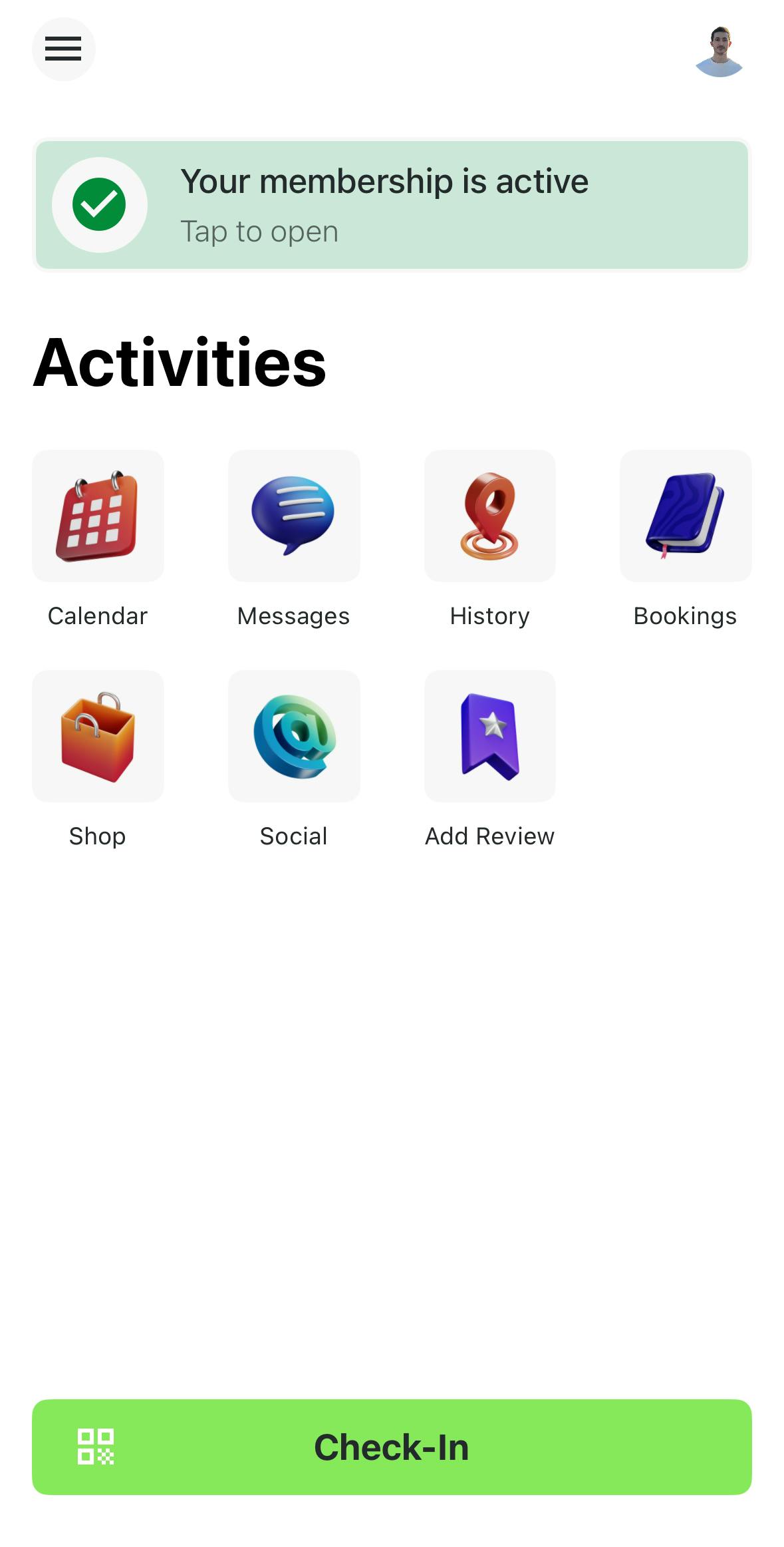Screen dimensions: 784x1547
Task: Open the profile avatar
Action: coord(719,51)
